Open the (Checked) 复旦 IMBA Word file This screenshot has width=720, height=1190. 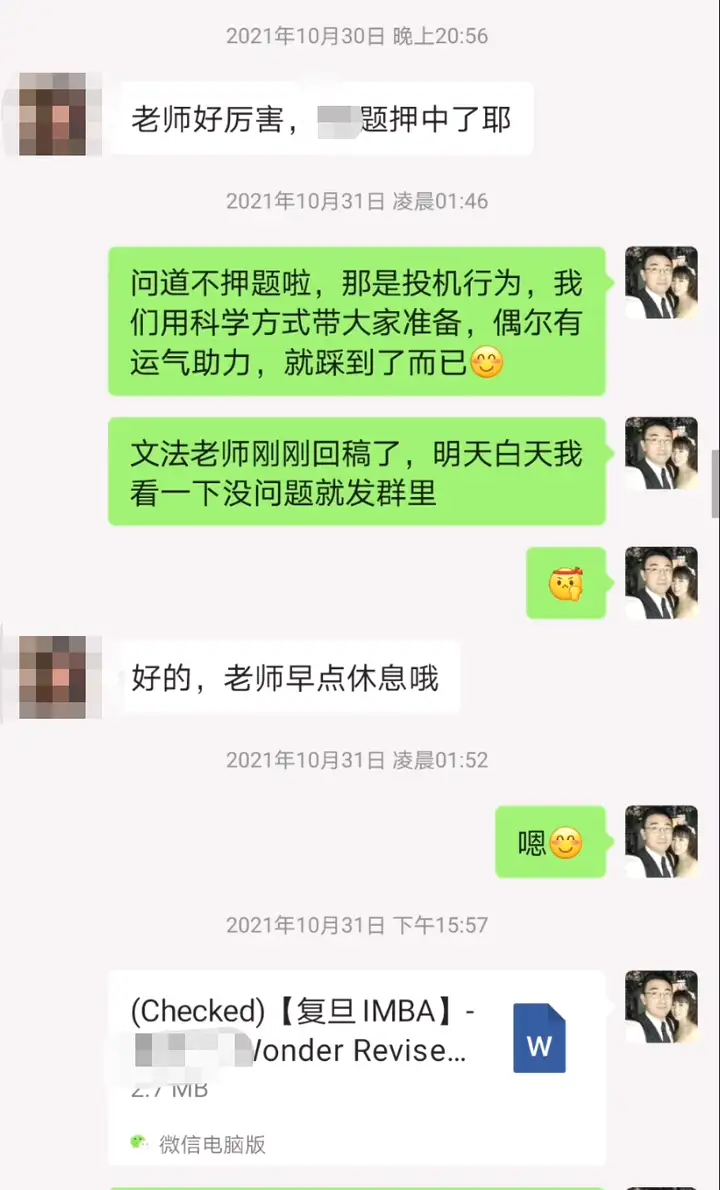click(x=356, y=1050)
